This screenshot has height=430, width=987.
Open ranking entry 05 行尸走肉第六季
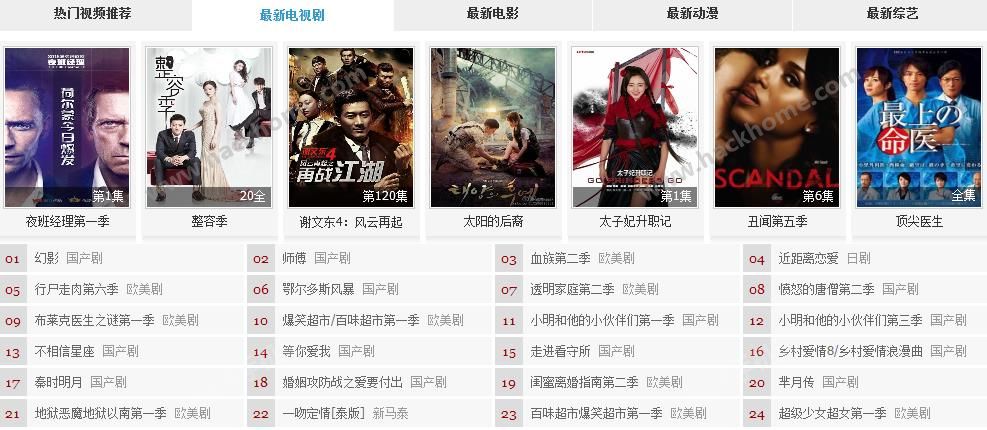click(x=76, y=289)
